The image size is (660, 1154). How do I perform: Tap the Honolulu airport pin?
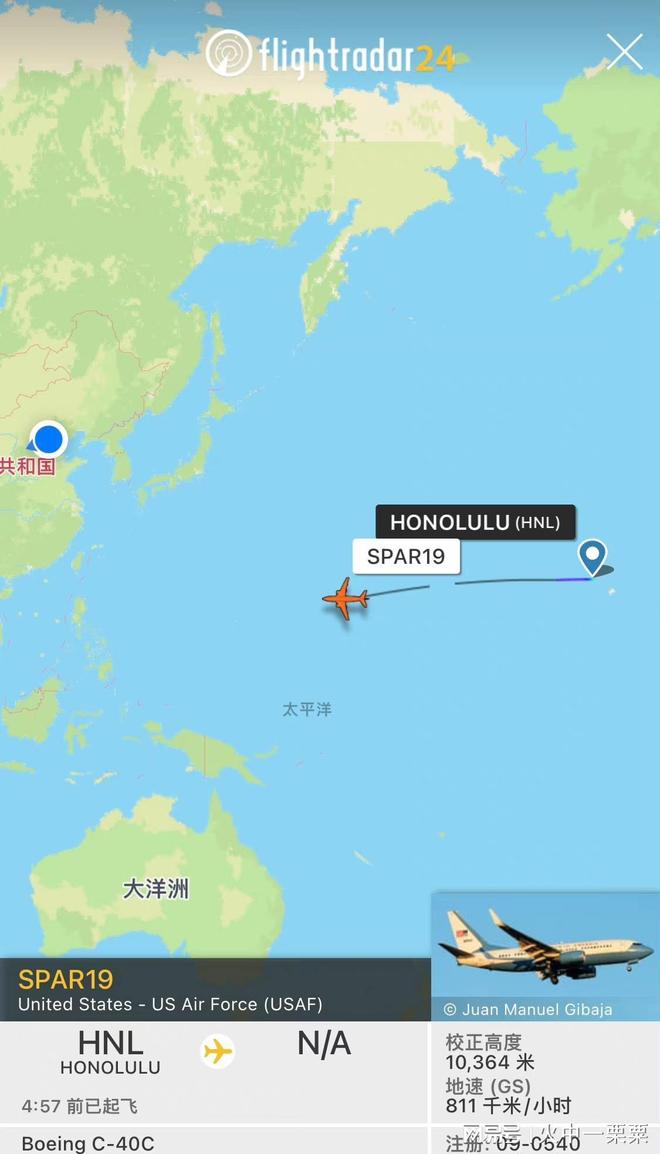pos(593,558)
